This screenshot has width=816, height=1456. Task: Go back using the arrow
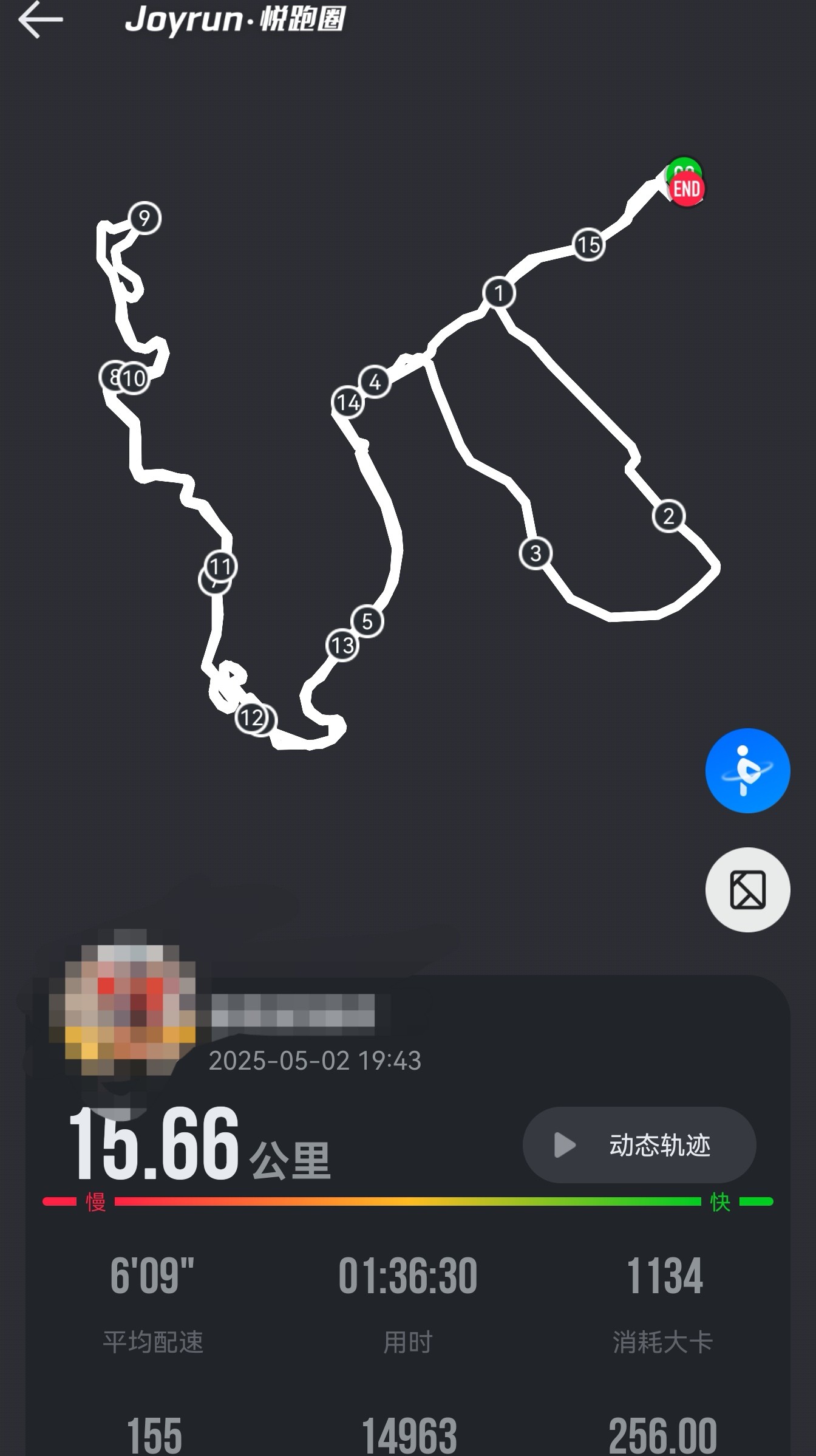41,19
